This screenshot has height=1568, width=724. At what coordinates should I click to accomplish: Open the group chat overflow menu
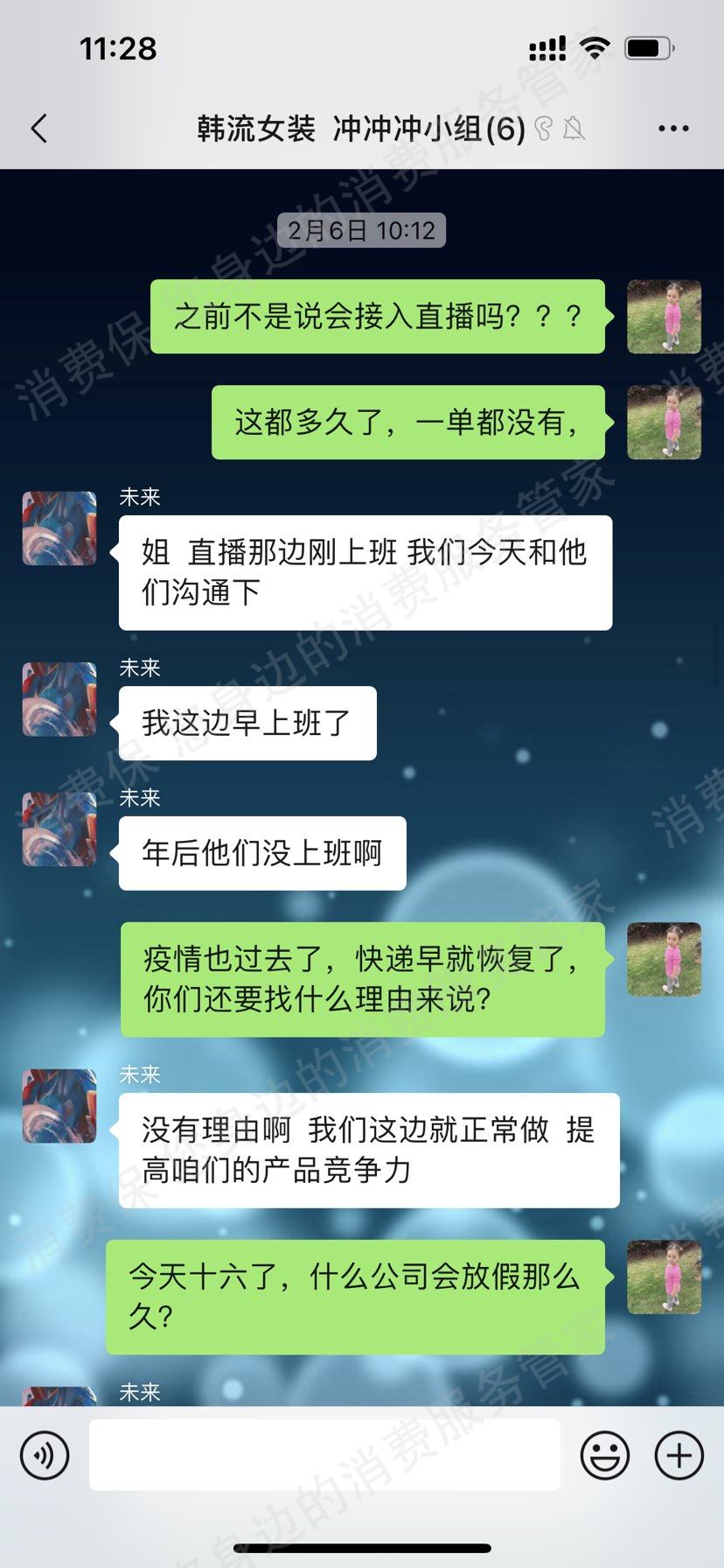coord(672,129)
